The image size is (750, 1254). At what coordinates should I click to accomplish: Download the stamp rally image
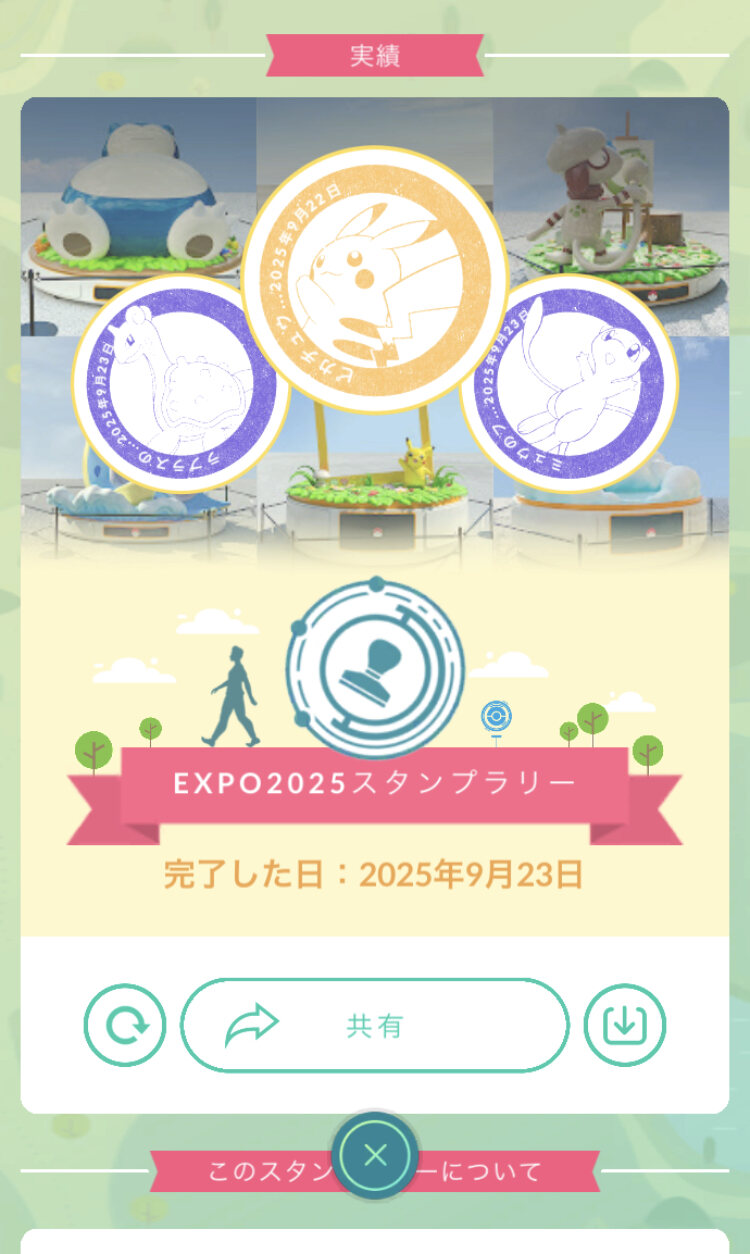(625, 1025)
